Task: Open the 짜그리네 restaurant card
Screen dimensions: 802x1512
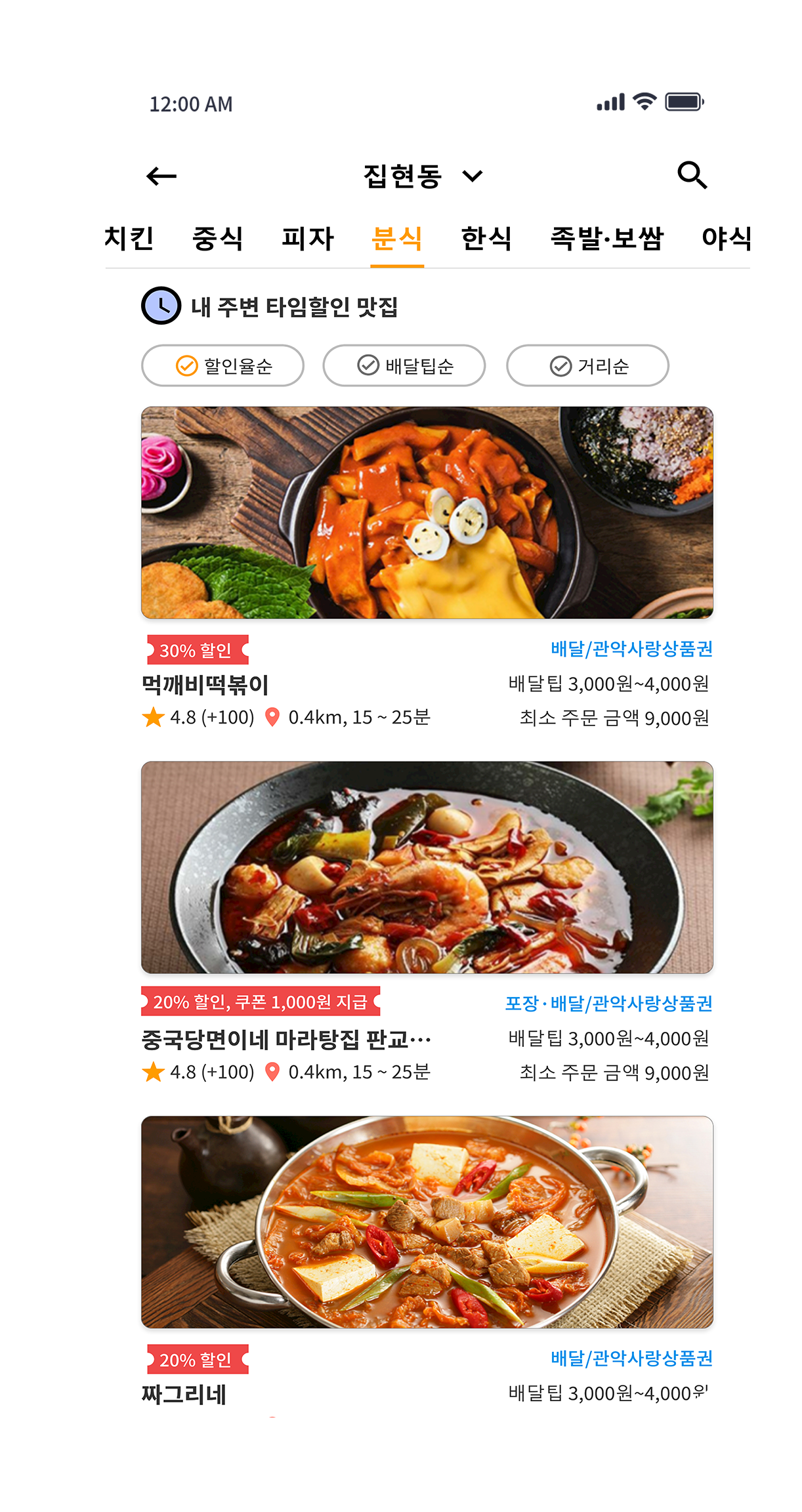Action: [427, 1221]
